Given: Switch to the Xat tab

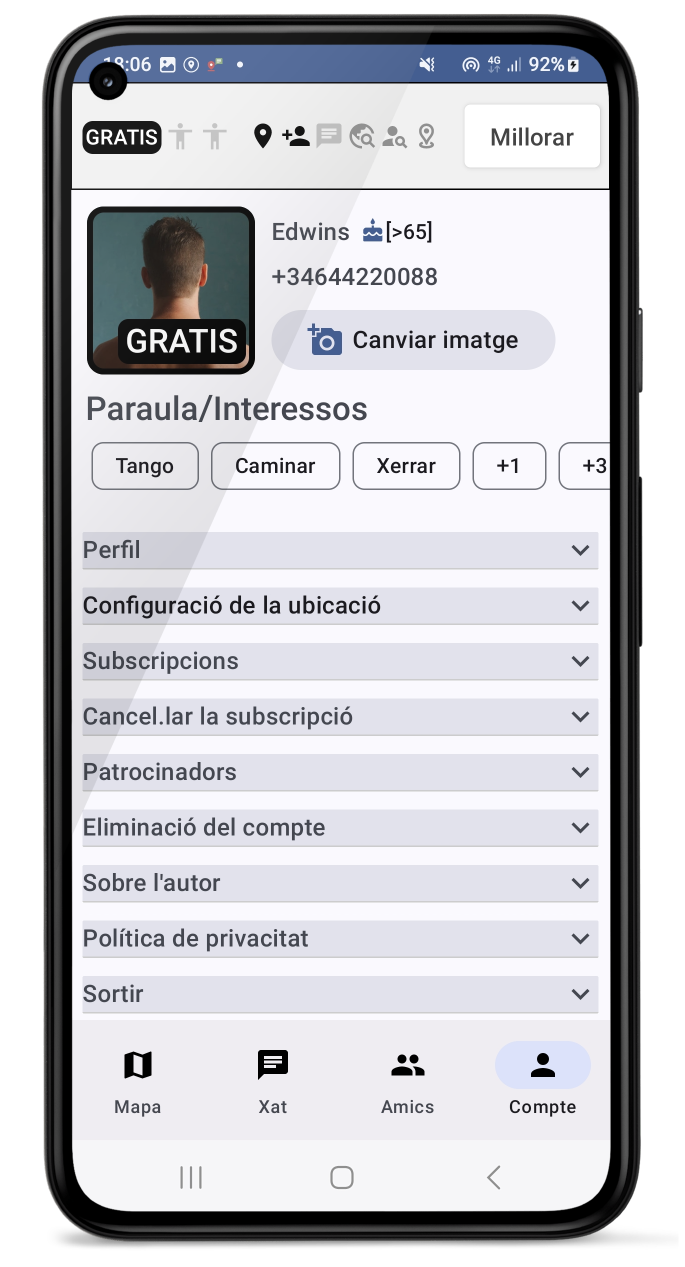Looking at the screenshot, I should [273, 1080].
